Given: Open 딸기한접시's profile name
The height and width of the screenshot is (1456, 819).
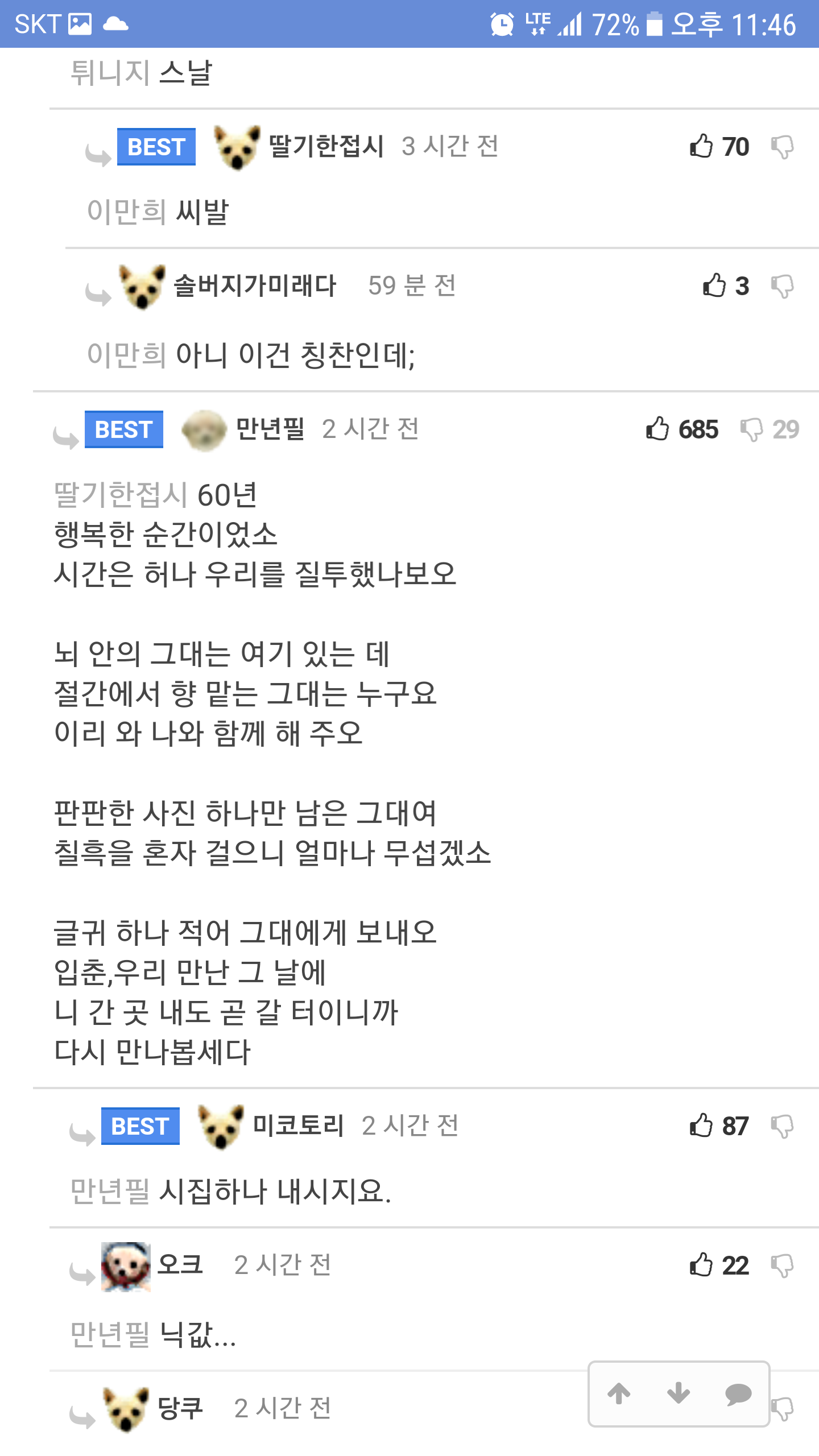Looking at the screenshot, I should pyautogui.click(x=326, y=146).
